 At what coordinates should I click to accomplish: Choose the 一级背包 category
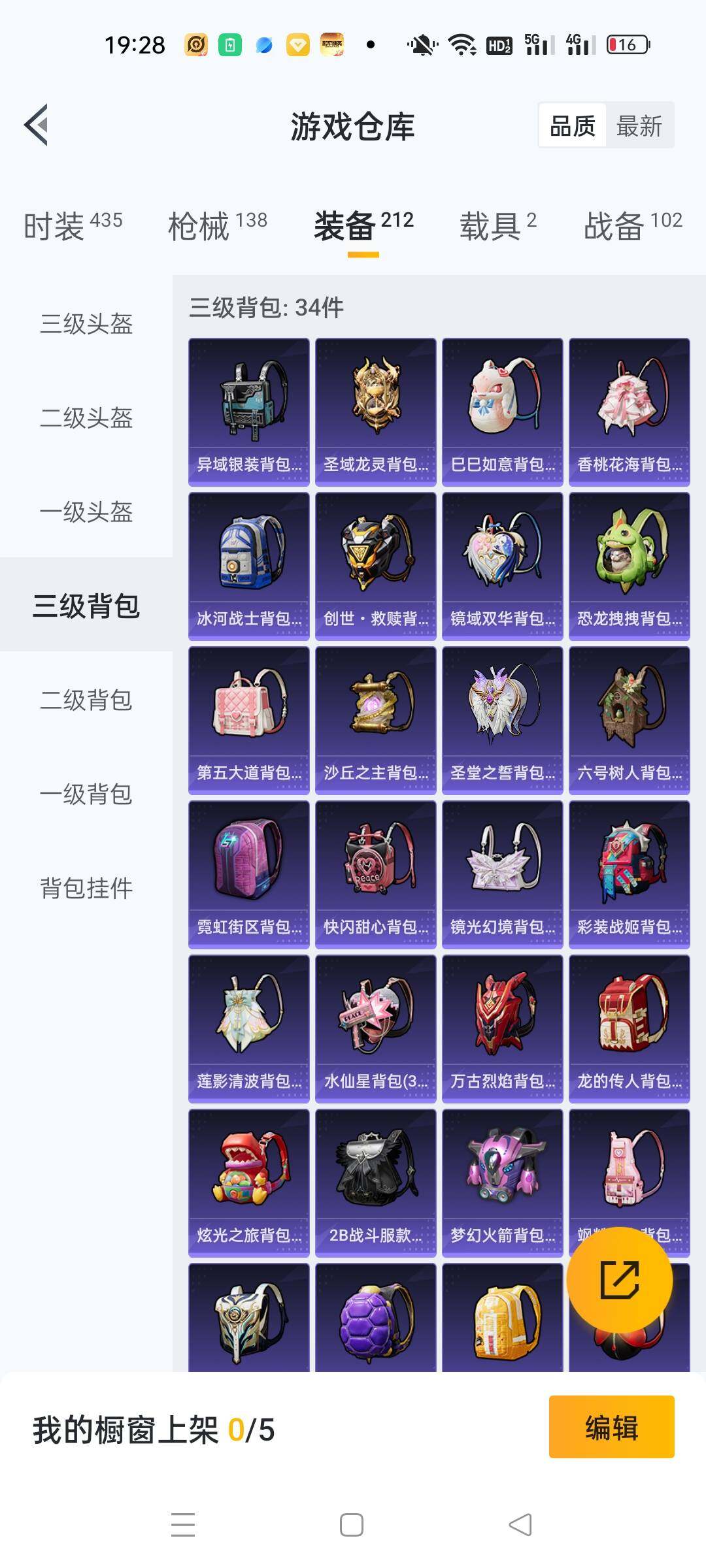pos(86,794)
